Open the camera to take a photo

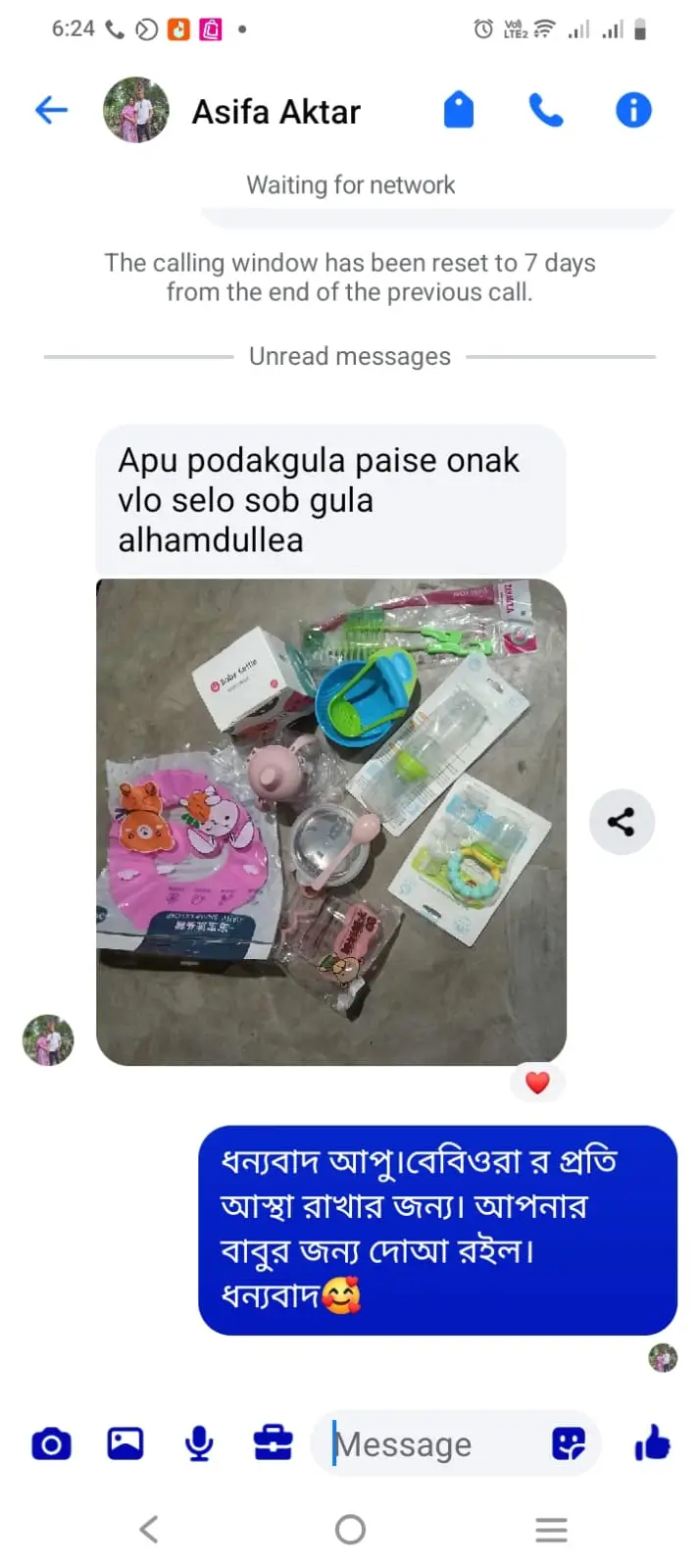click(x=51, y=1443)
